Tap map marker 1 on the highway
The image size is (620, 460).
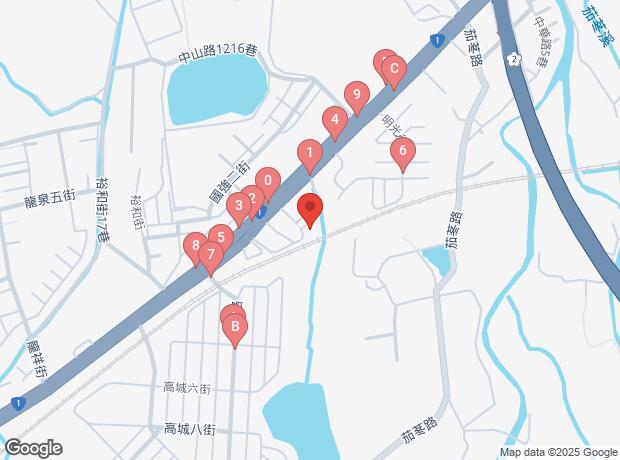point(311,154)
